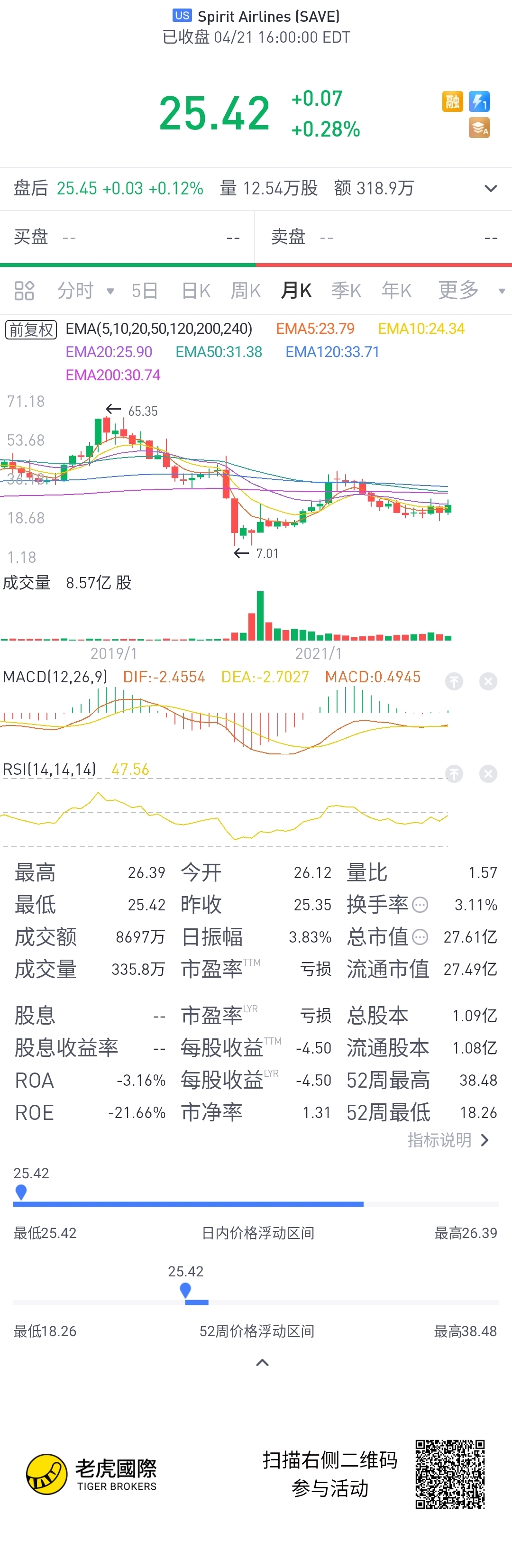Collapse the price range section
Screen dimensions: 512x1568
pyautogui.click(x=262, y=1362)
